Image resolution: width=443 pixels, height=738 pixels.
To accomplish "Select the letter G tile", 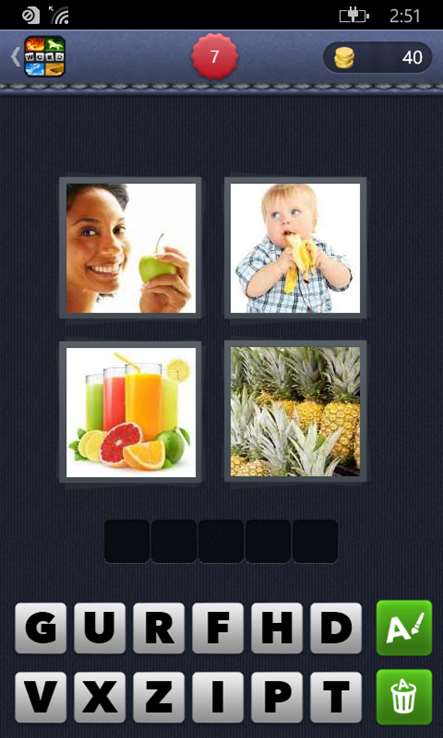I will [x=40, y=628].
